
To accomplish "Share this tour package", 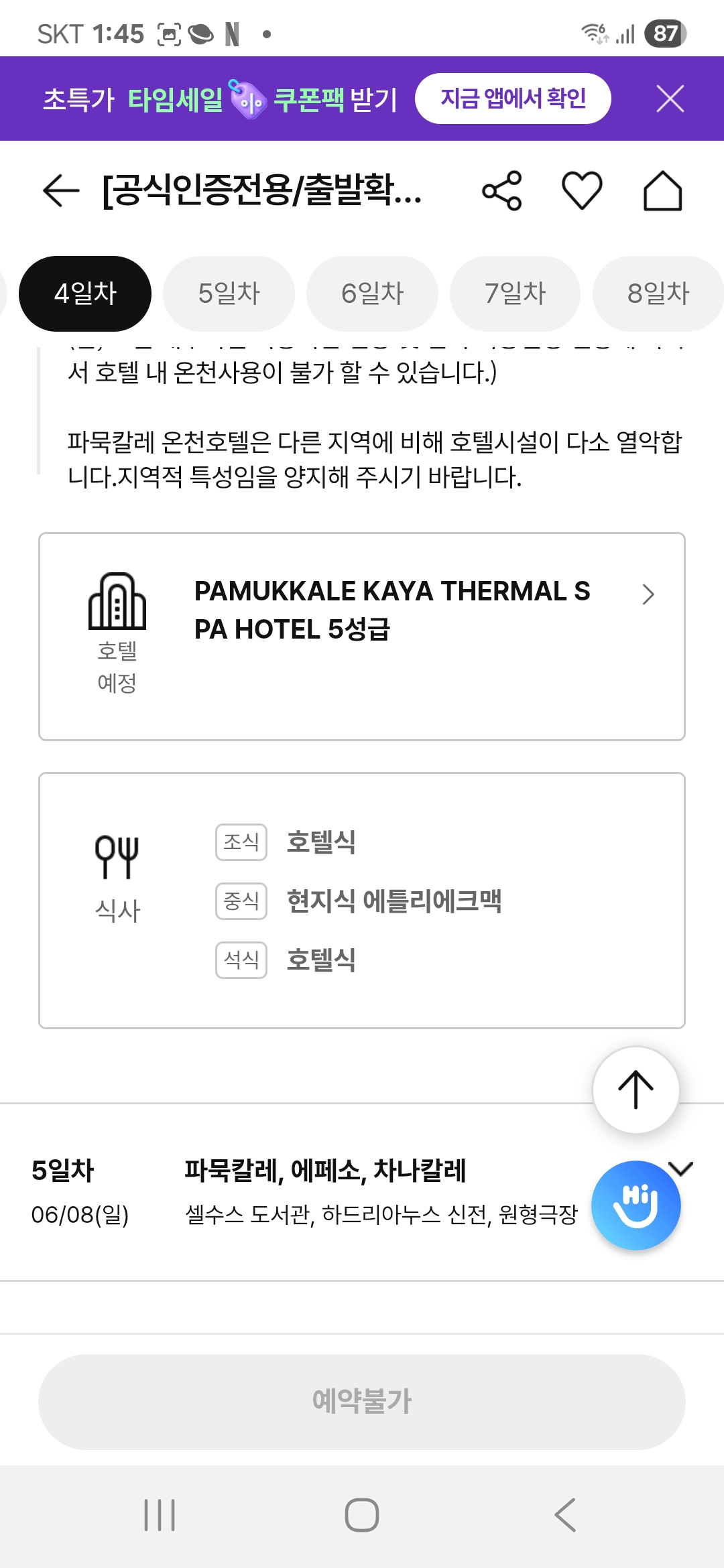I will [x=502, y=191].
